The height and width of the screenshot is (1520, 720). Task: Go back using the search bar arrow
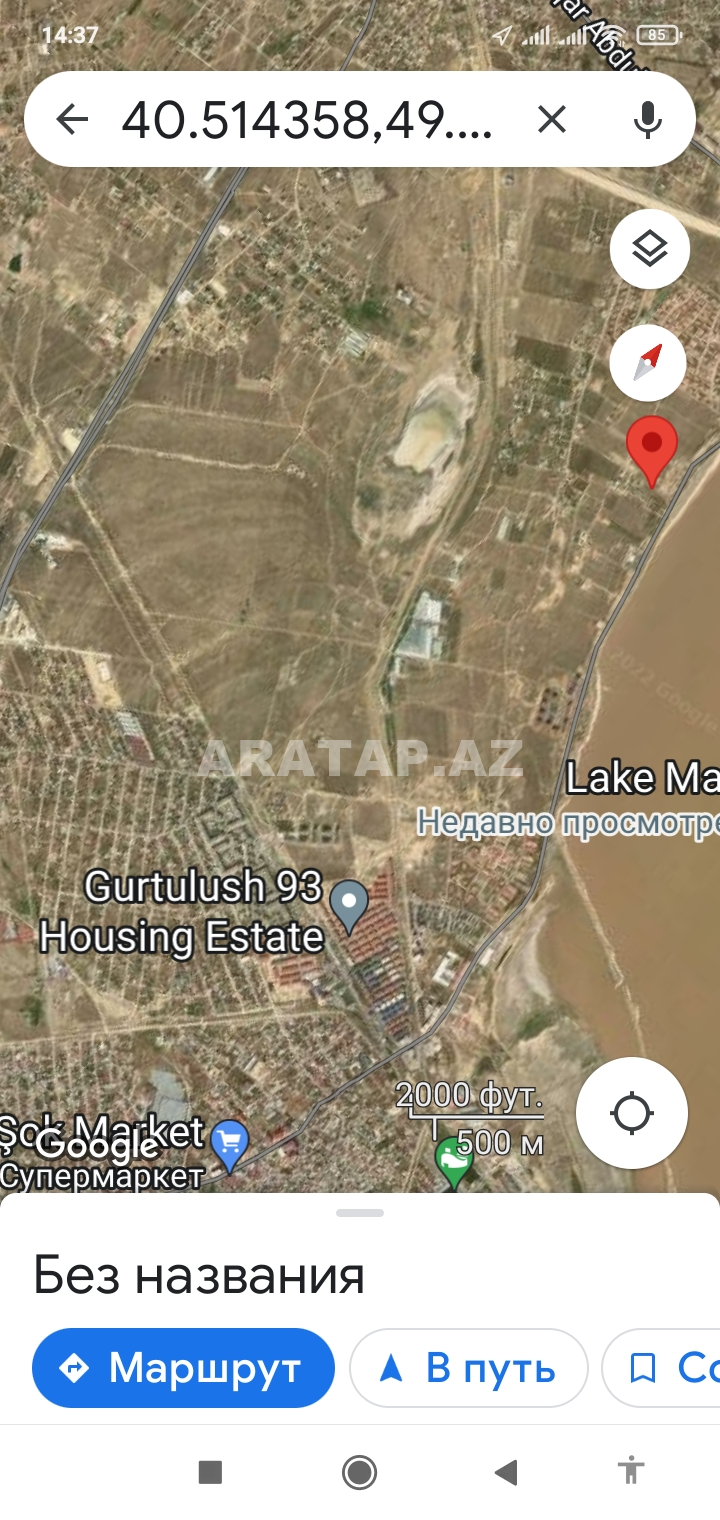click(x=72, y=120)
